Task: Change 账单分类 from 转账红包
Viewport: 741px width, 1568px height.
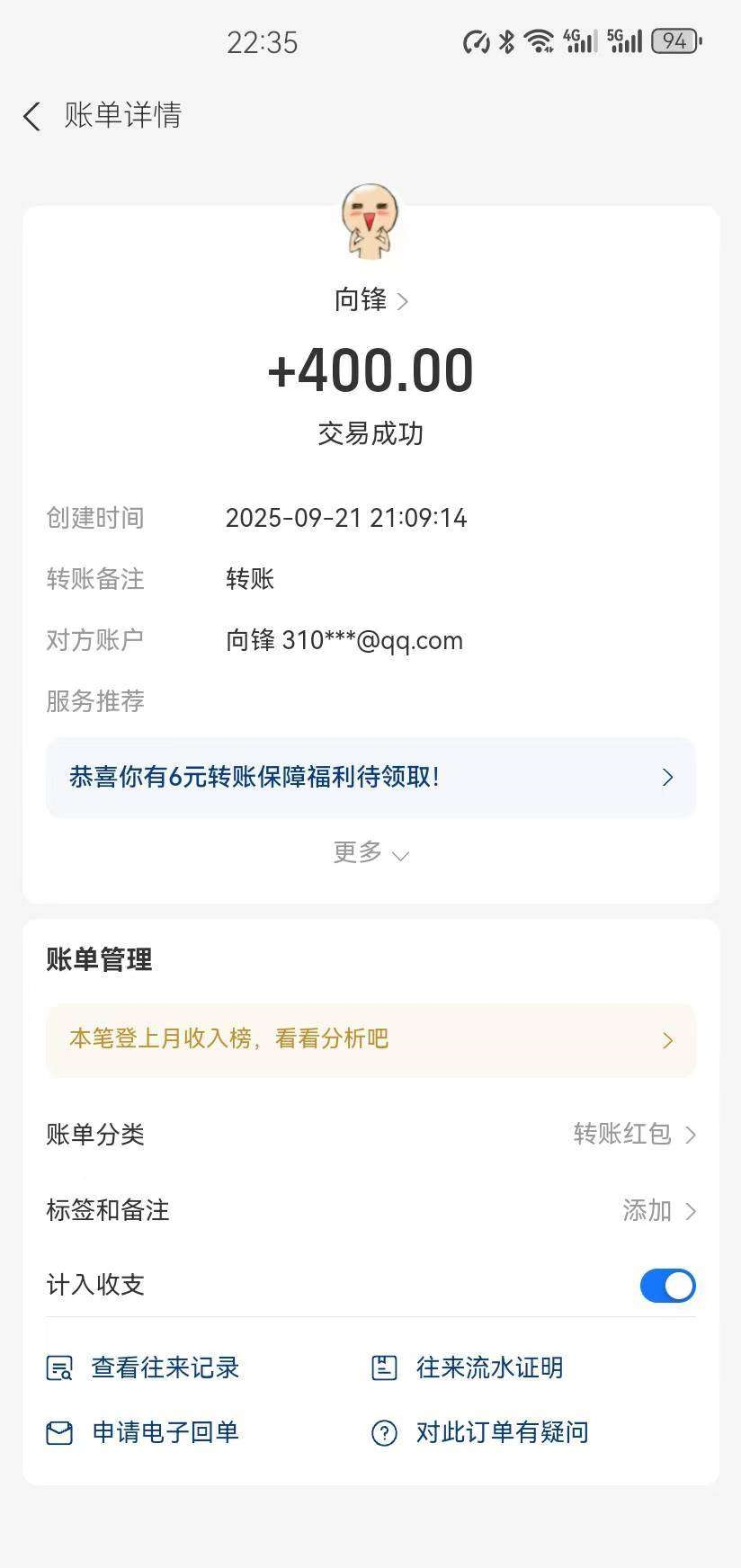Action: click(634, 1135)
